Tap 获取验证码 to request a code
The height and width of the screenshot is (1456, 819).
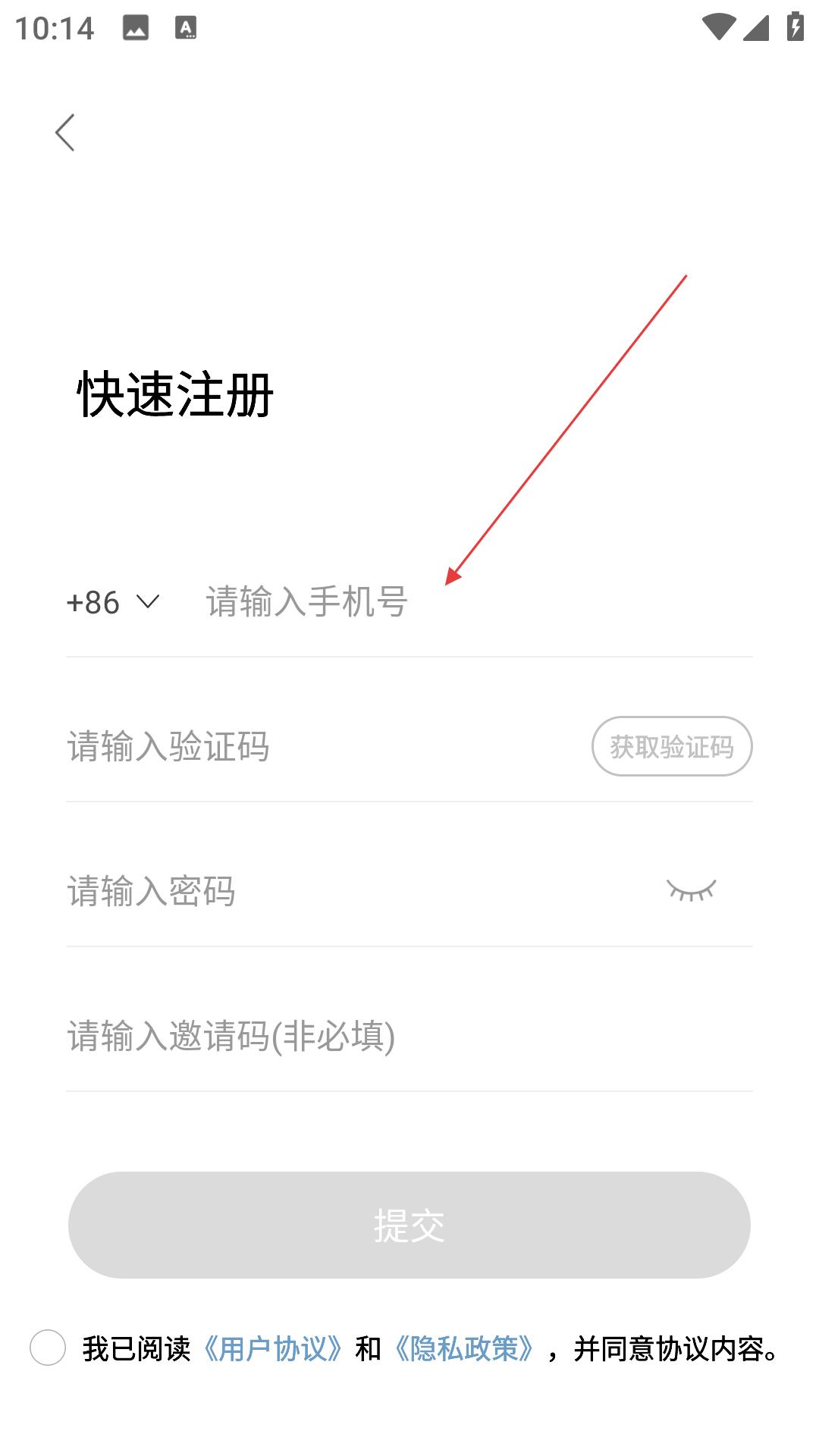click(x=672, y=746)
